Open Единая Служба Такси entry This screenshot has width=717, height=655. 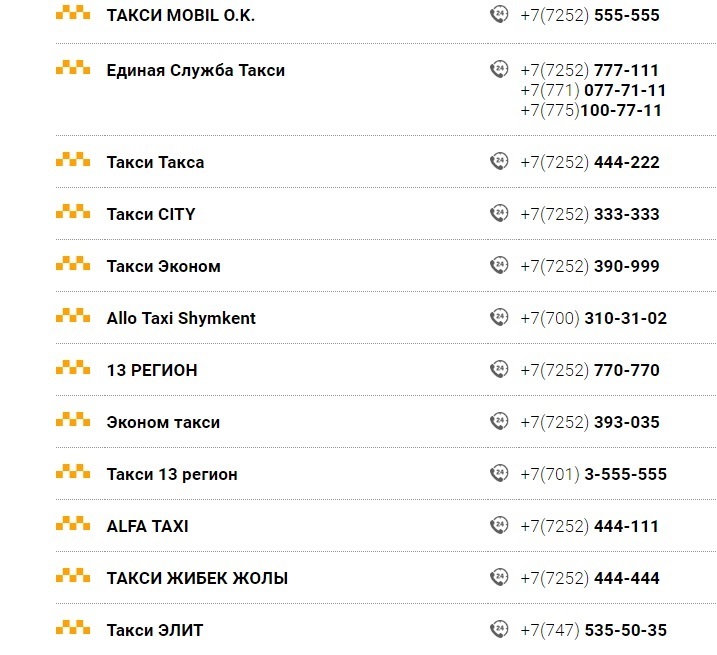click(195, 70)
